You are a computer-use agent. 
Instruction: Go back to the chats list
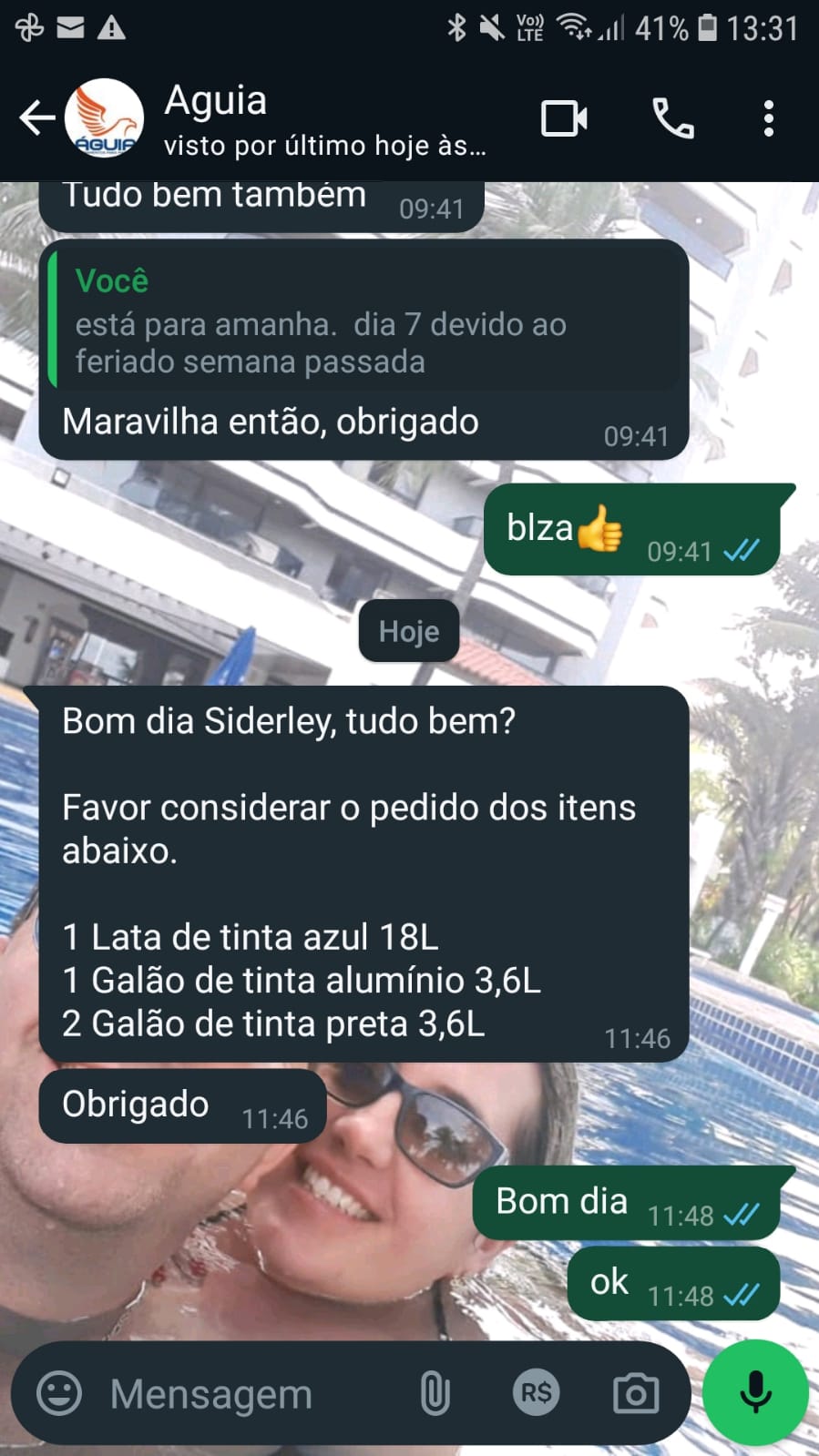click(36, 118)
